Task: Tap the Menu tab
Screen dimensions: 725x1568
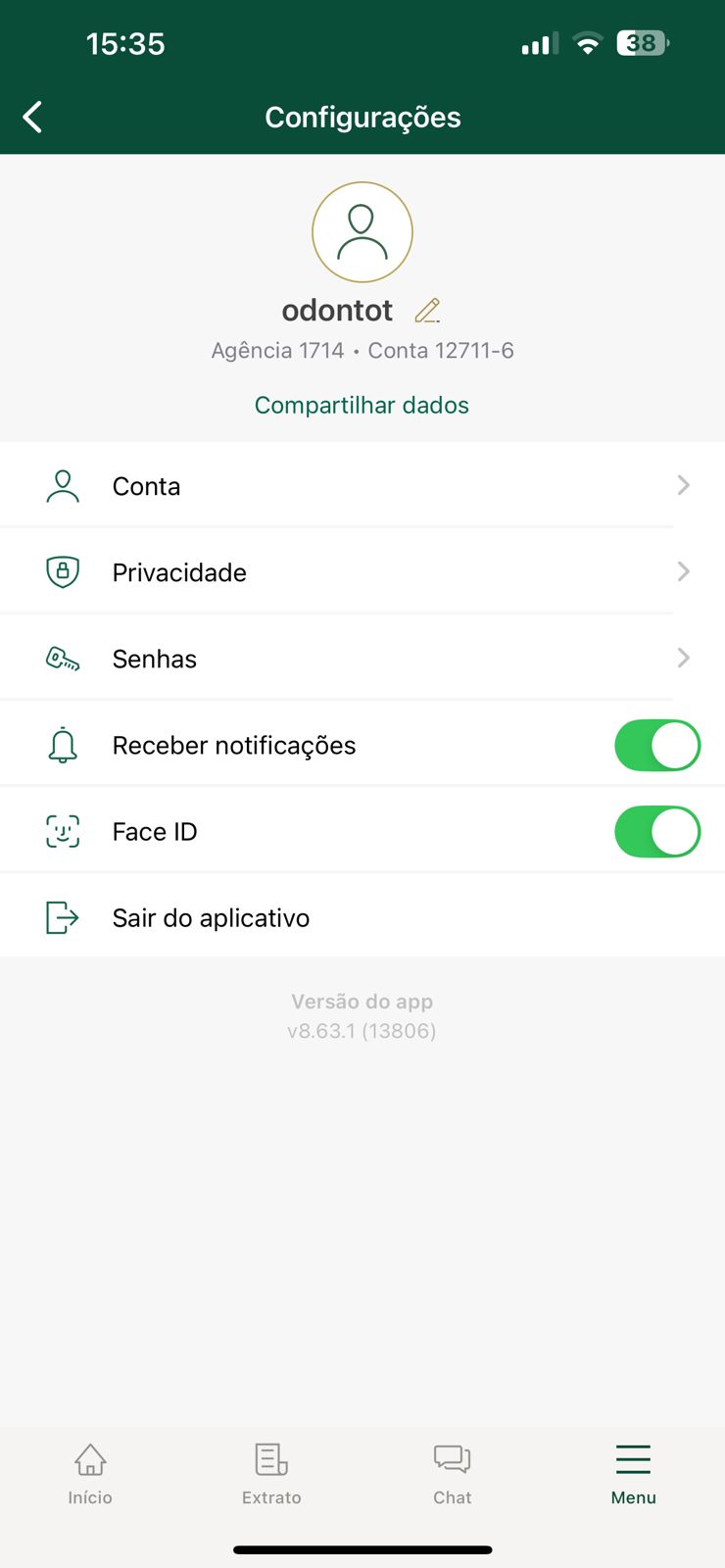Action: 633,1473
